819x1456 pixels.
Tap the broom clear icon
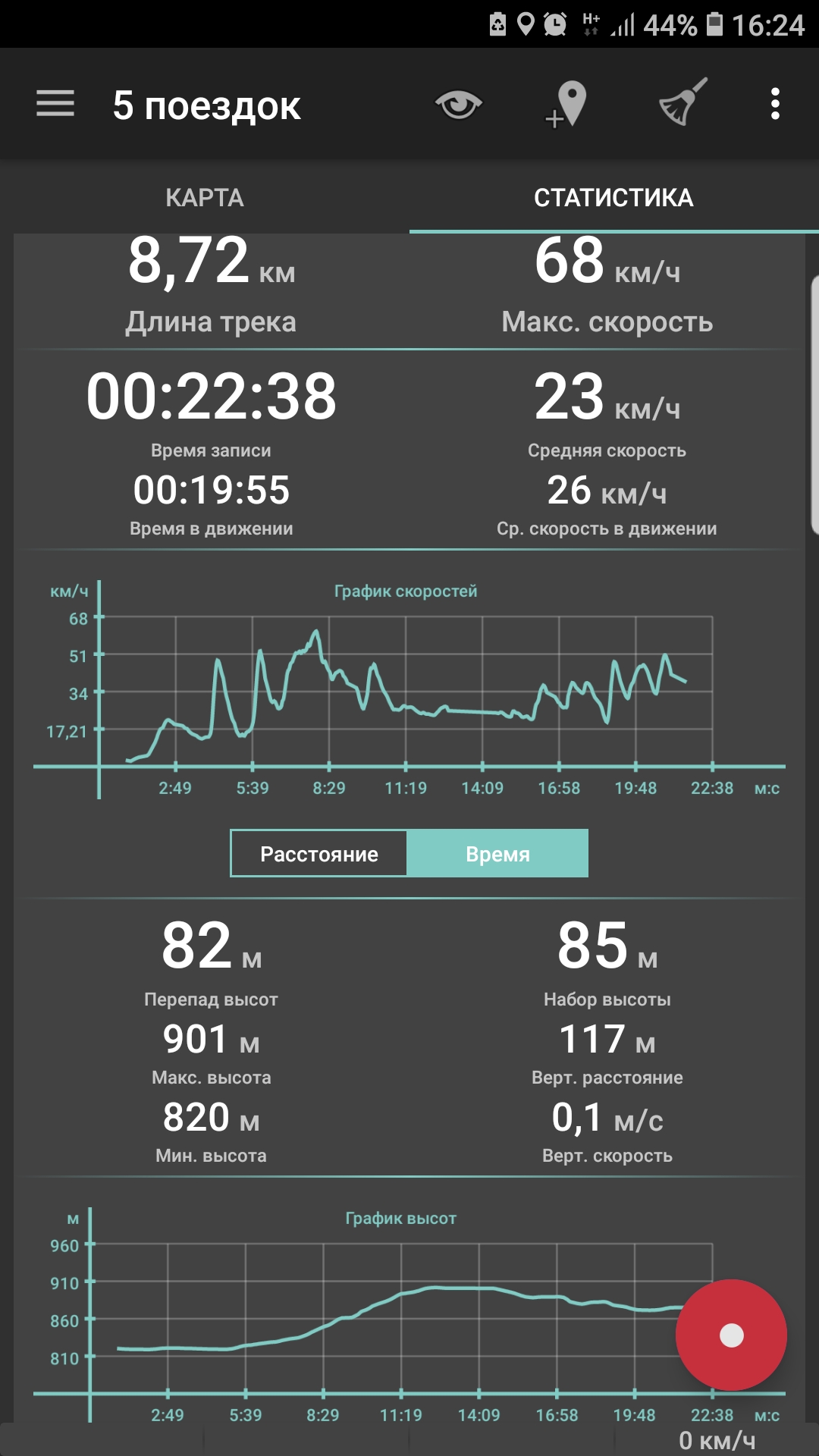point(682,102)
